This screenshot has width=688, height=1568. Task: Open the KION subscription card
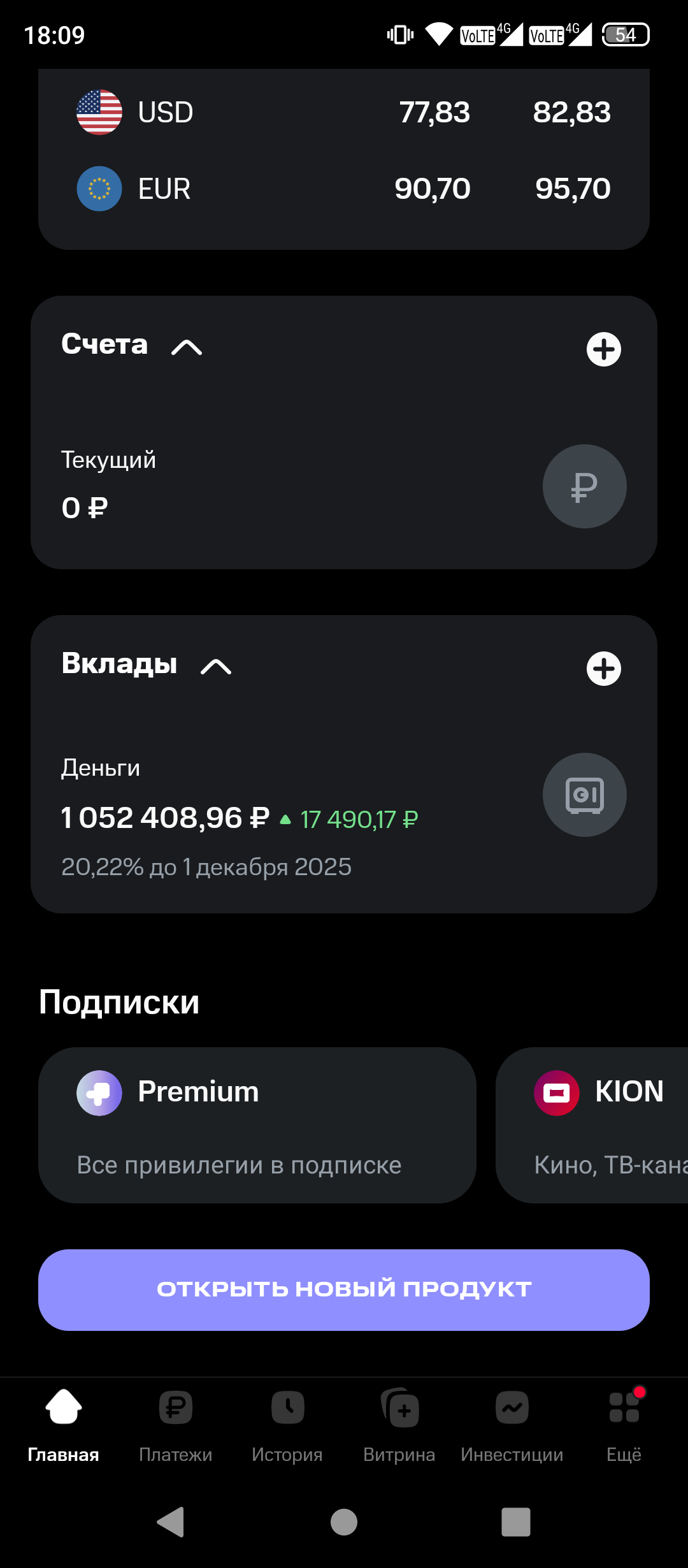[592, 1125]
